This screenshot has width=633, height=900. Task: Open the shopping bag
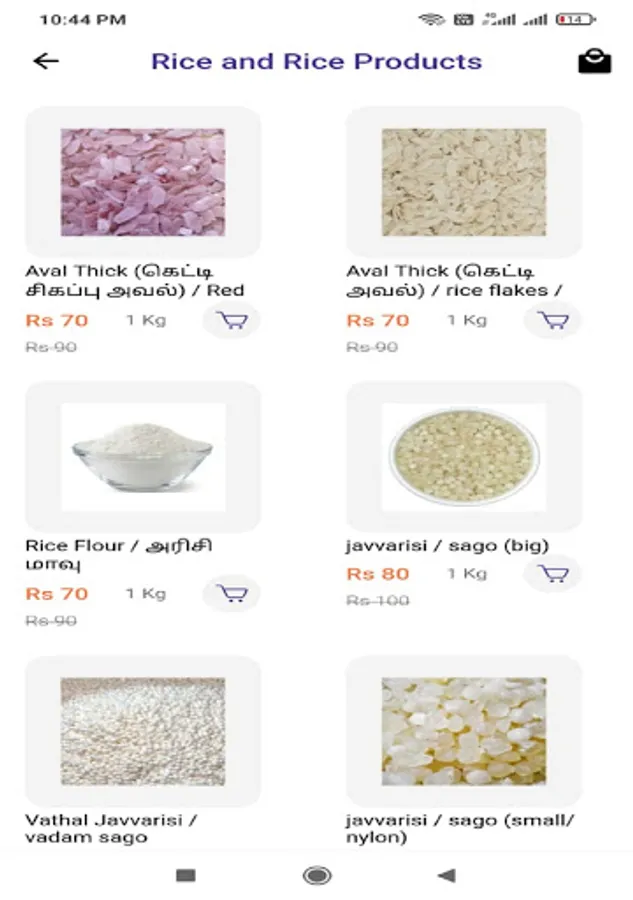click(x=594, y=61)
